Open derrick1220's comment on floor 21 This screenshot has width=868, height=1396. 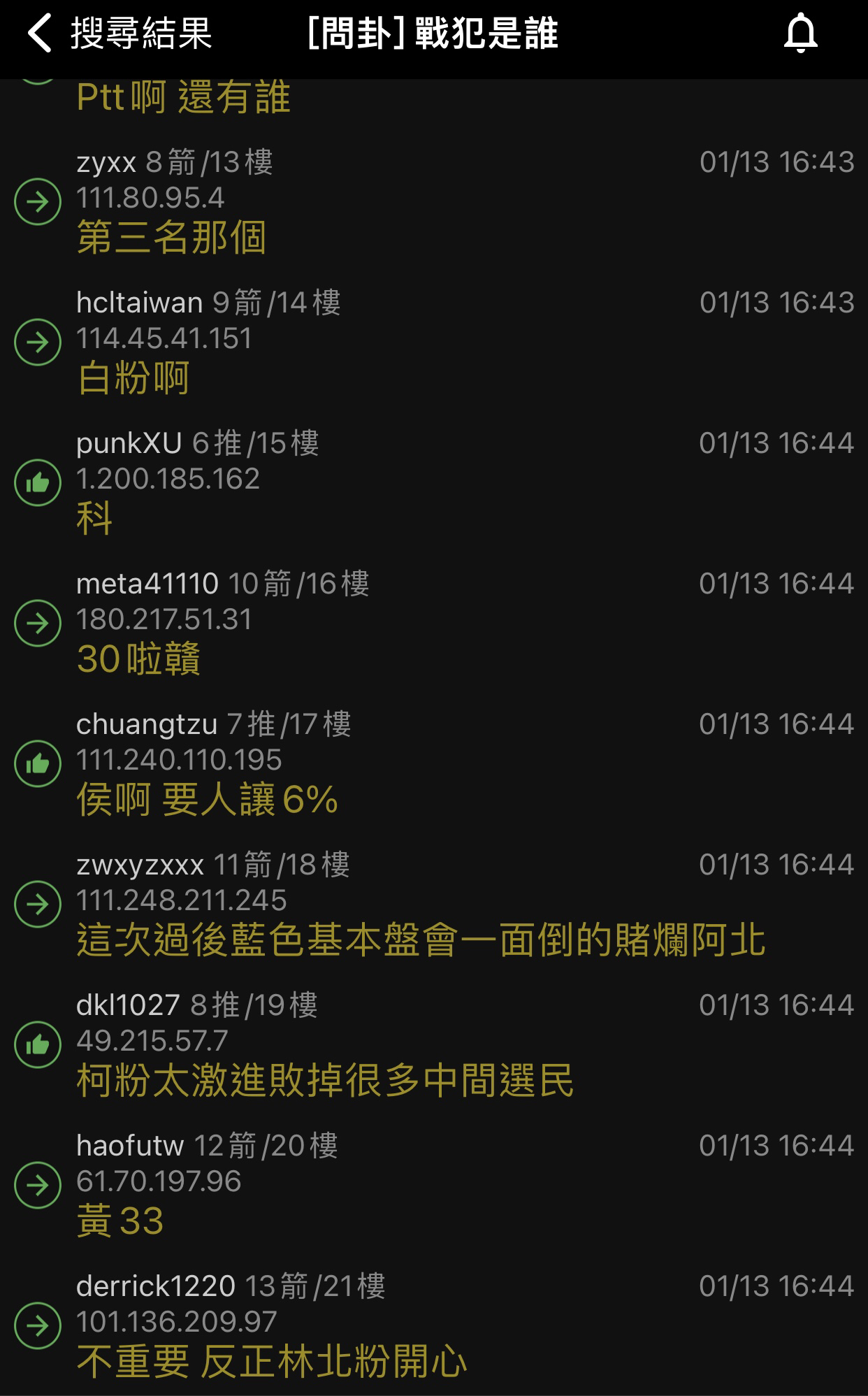(x=434, y=1326)
